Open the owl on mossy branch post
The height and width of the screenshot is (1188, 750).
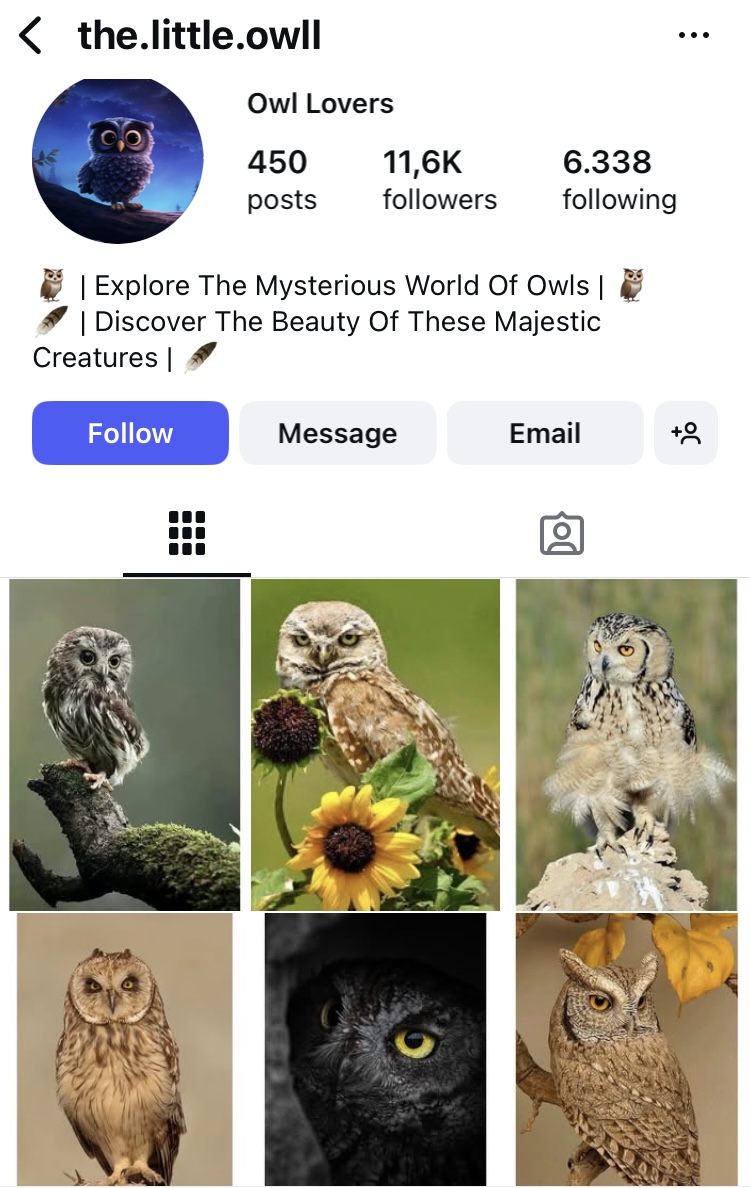click(125, 745)
